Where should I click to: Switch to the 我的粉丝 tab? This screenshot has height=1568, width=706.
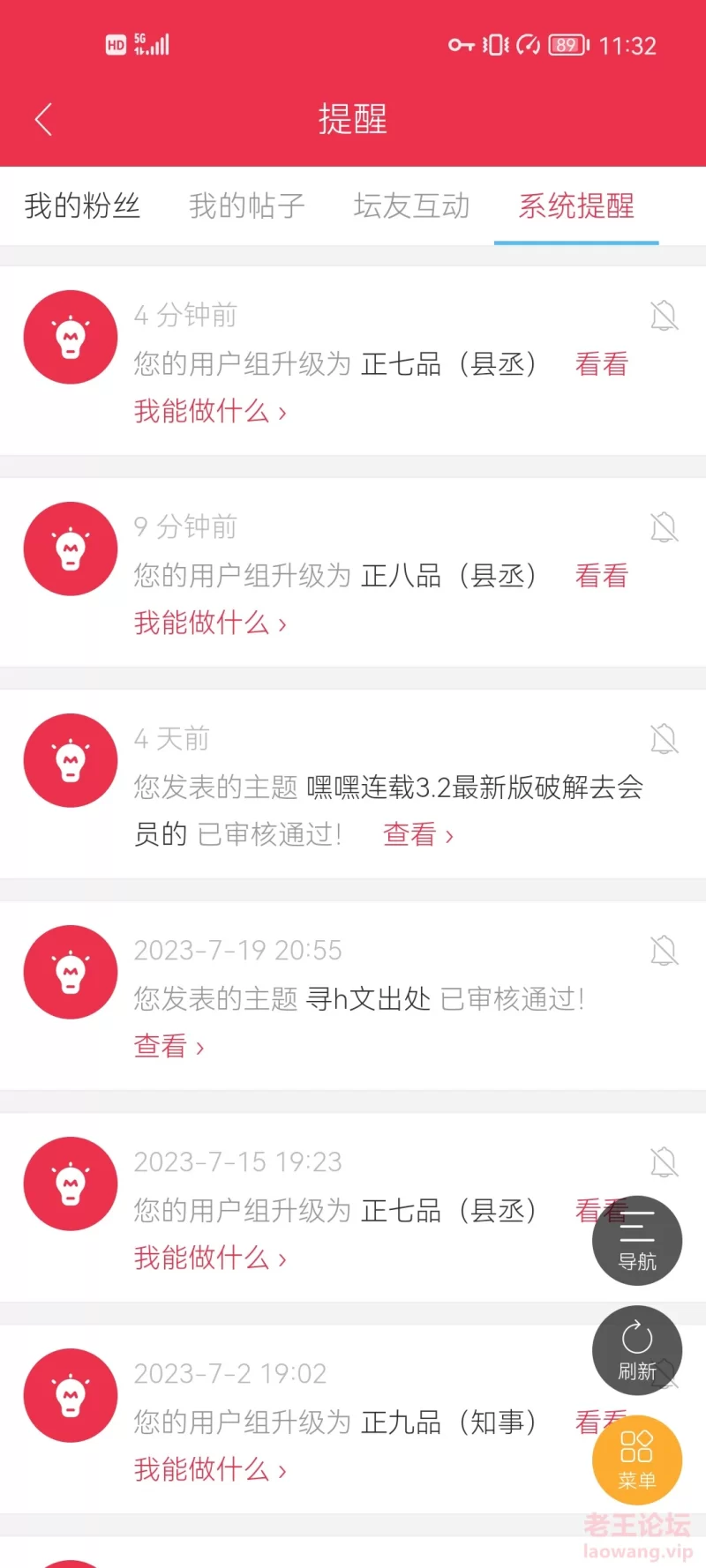[82, 206]
